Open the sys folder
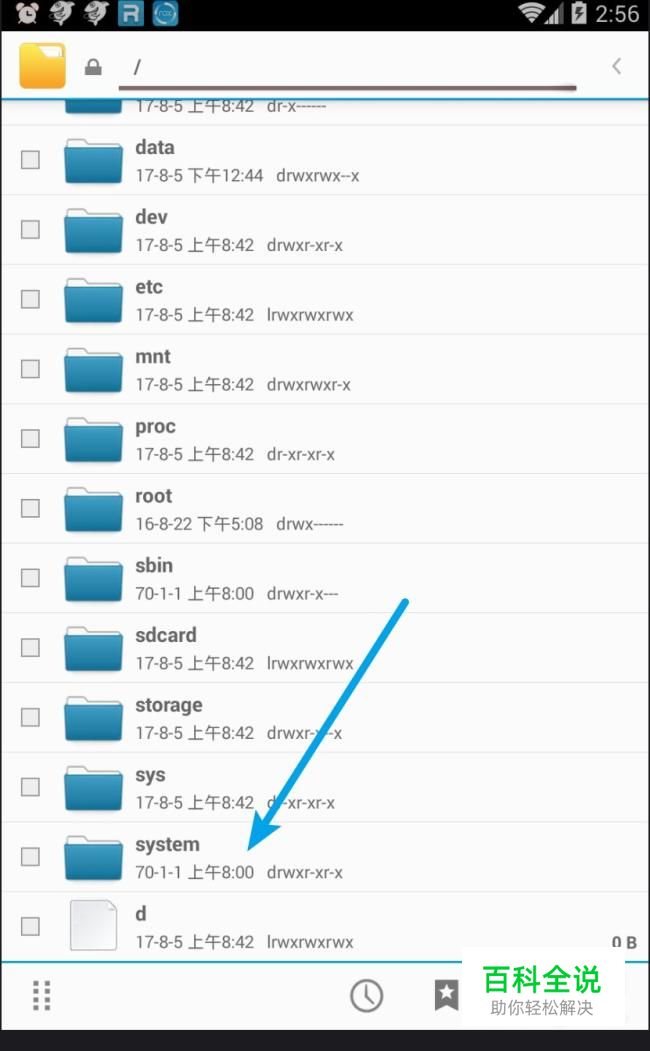Viewport: 650px width, 1051px height. tap(151, 776)
